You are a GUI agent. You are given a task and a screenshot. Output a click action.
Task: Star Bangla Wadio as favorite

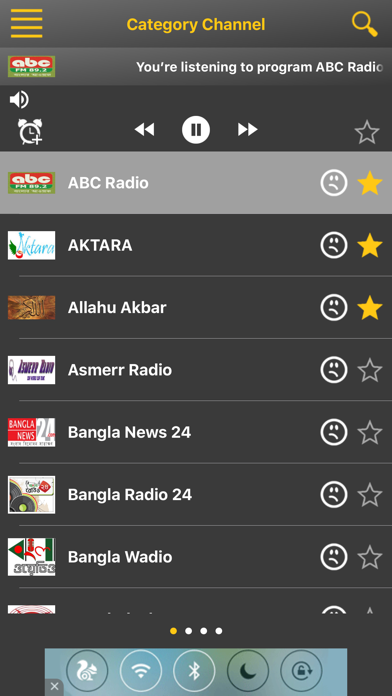(370, 557)
